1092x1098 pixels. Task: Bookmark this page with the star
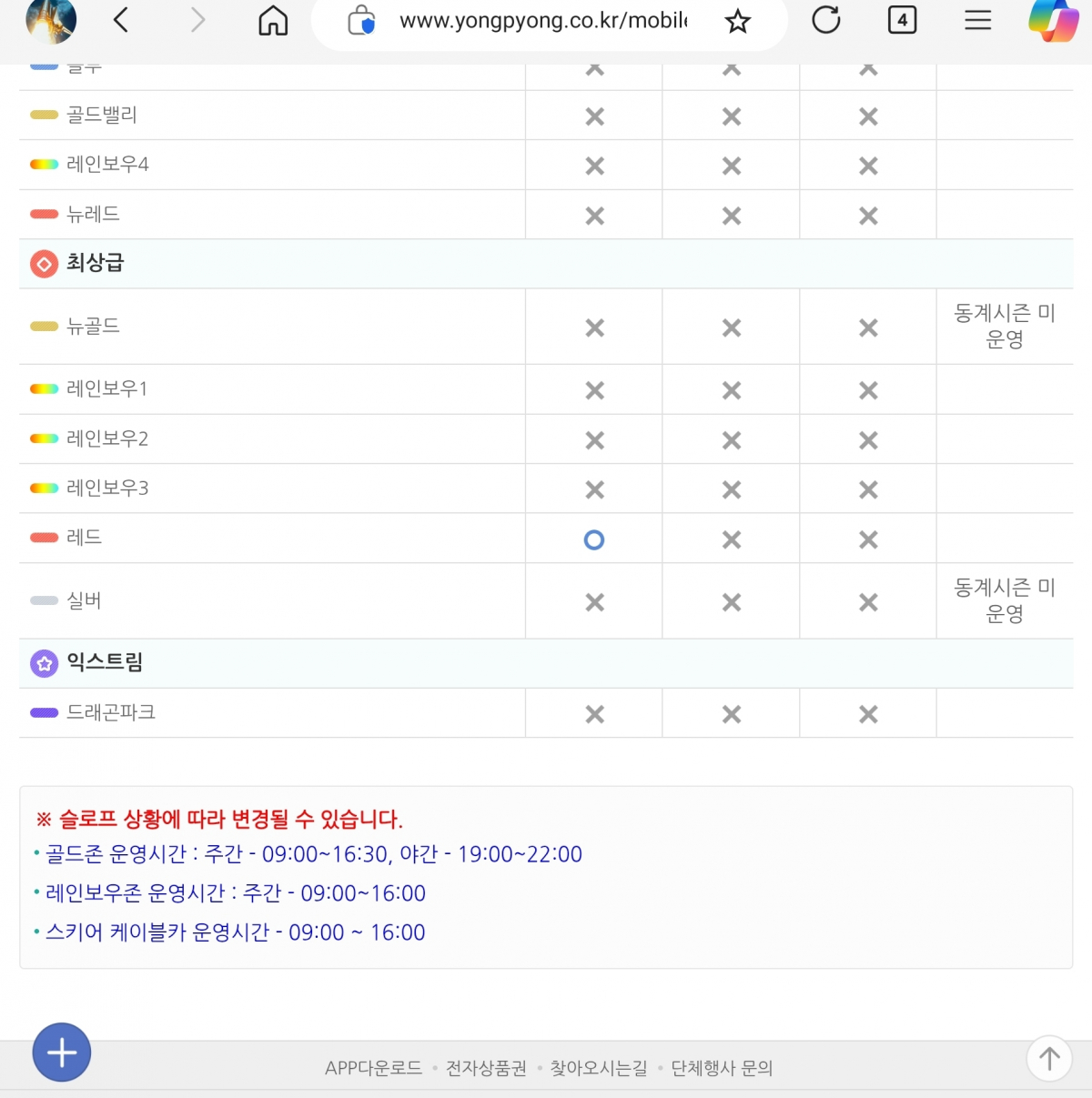pyautogui.click(x=737, y=21)
